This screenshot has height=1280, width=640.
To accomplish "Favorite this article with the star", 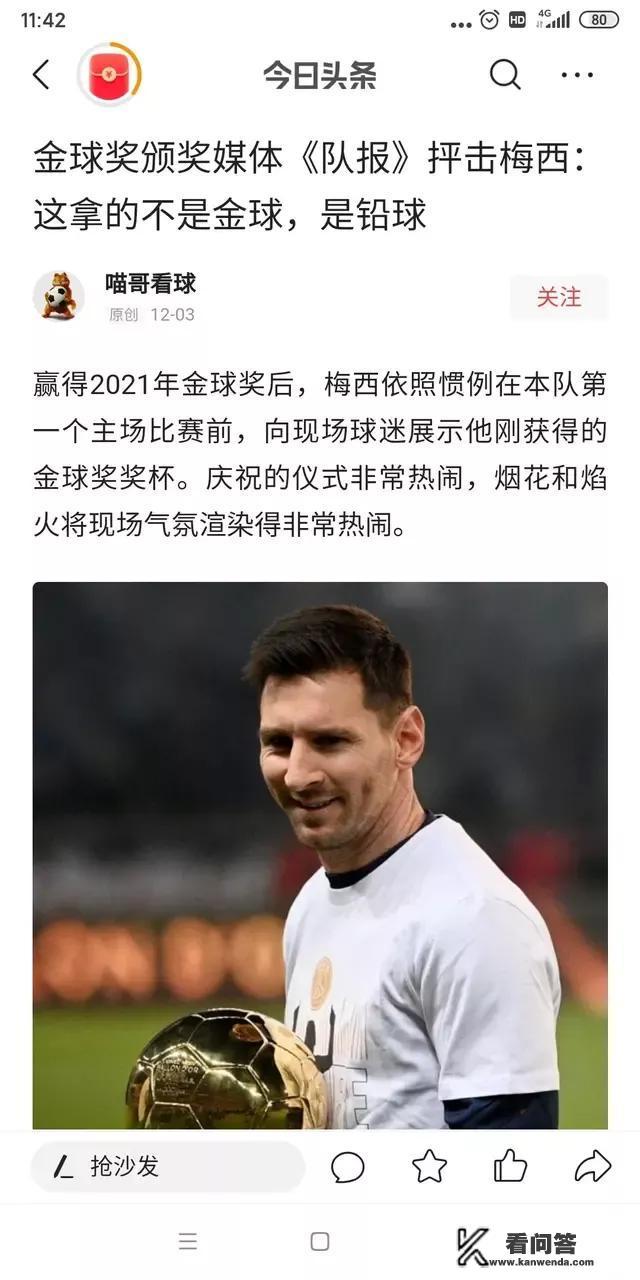I will [x=429, y=1166].
